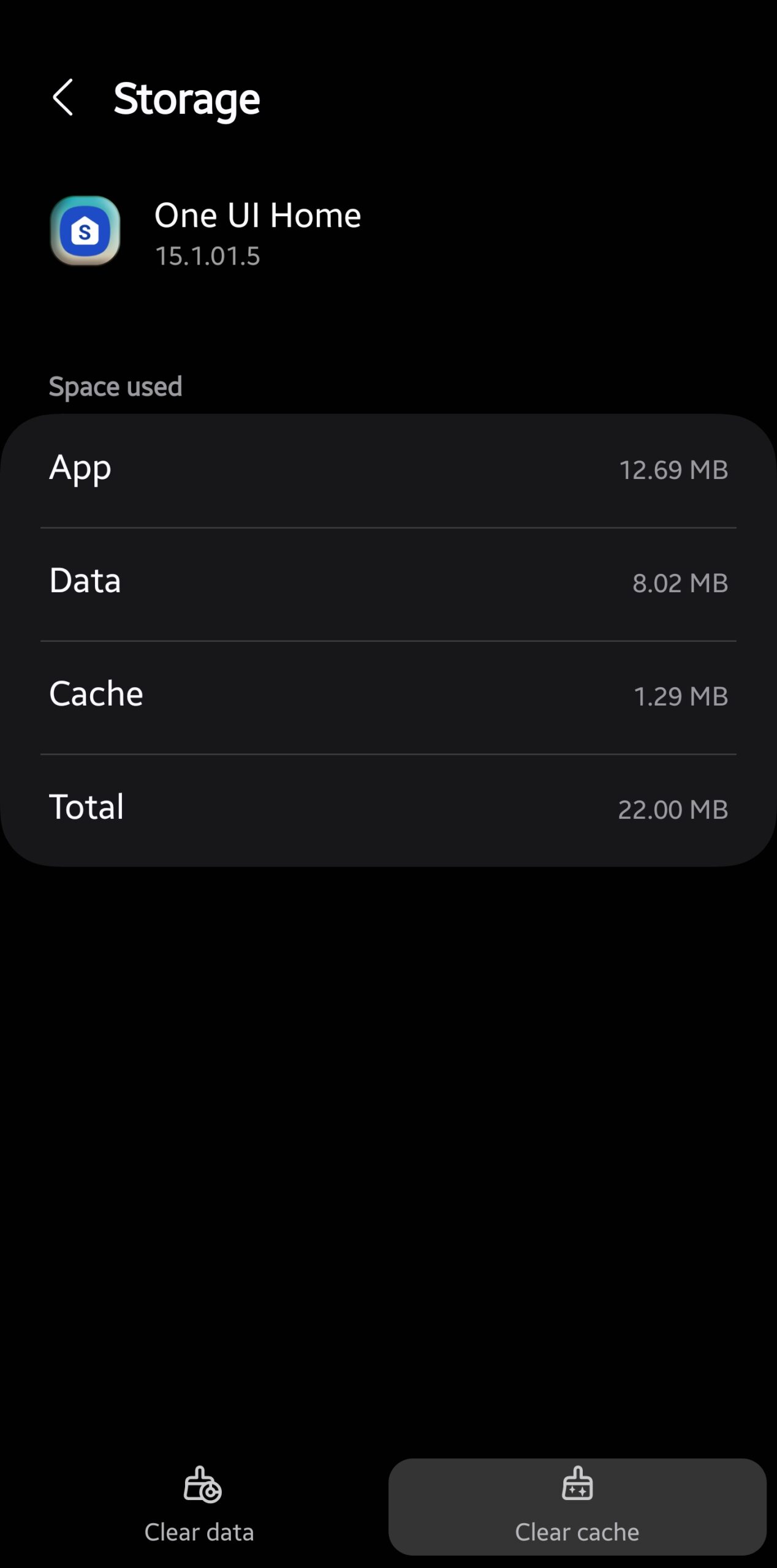This screenshot has width=777, height=1568.
Task: Go back from the Storage screen
Action: (x=63, y=97)
